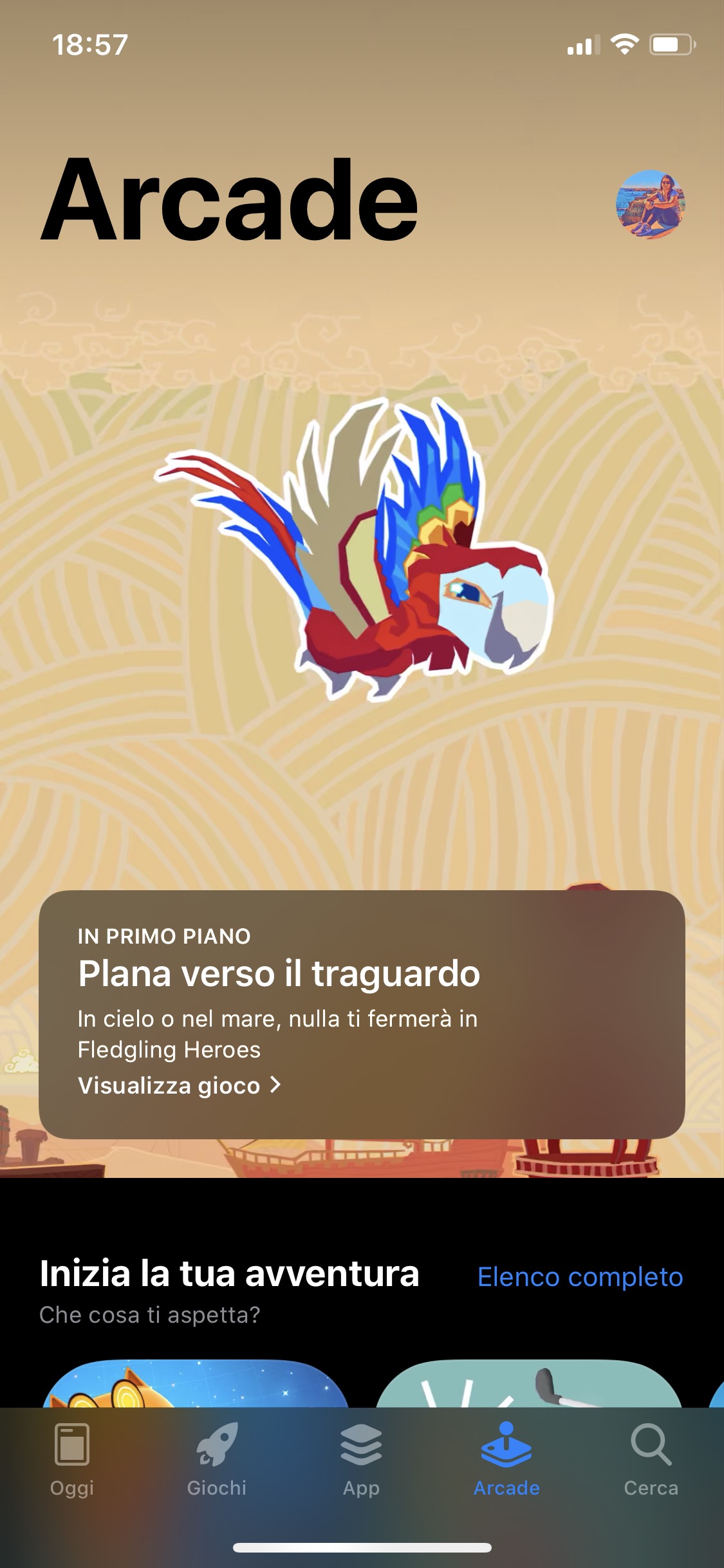724x1568 pixels.
Task: Switch to the Oggi tab
Action: point(72,1460)
